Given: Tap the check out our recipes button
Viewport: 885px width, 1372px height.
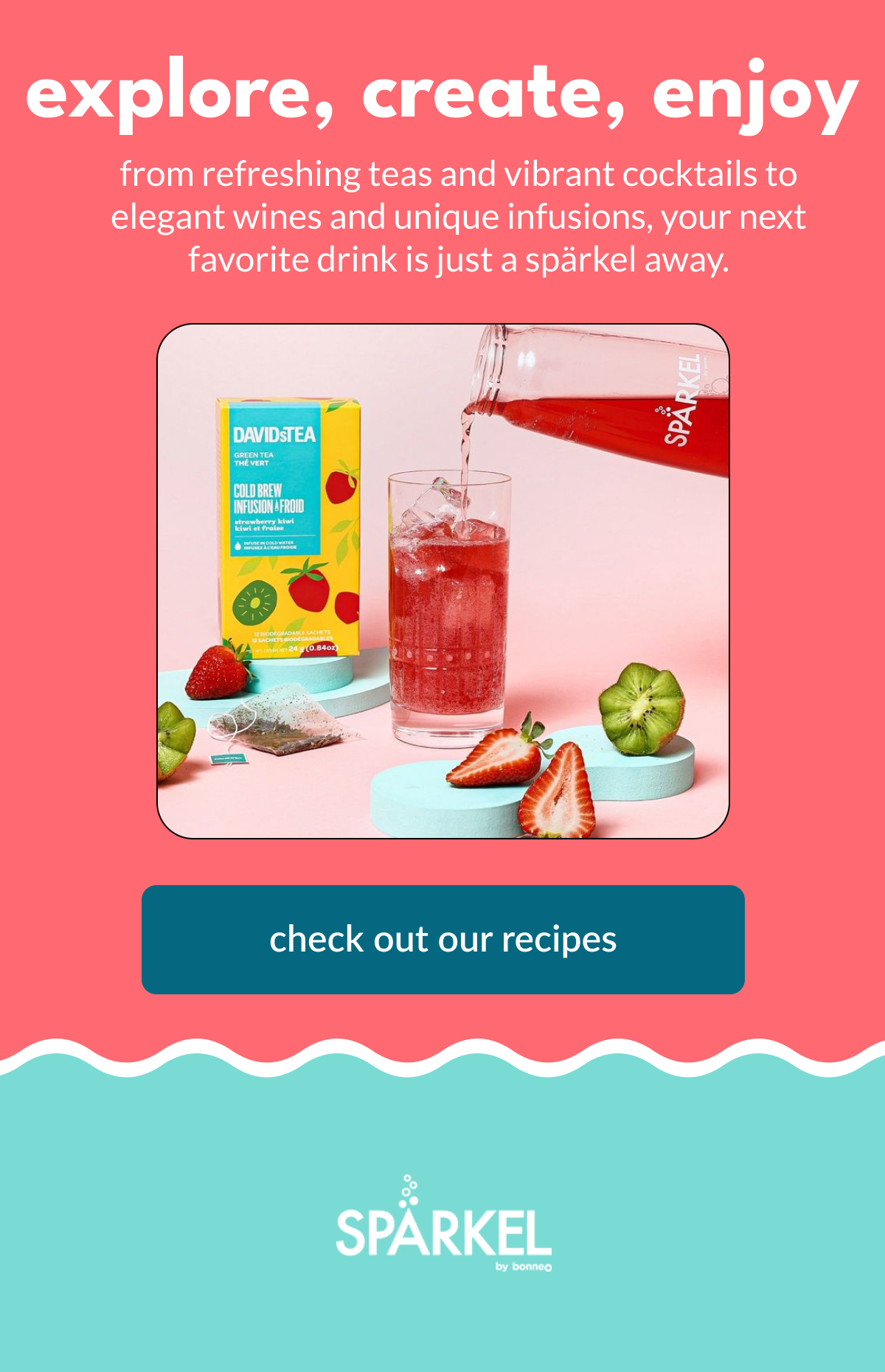Looking at the screenshot, I should (442, 939).
